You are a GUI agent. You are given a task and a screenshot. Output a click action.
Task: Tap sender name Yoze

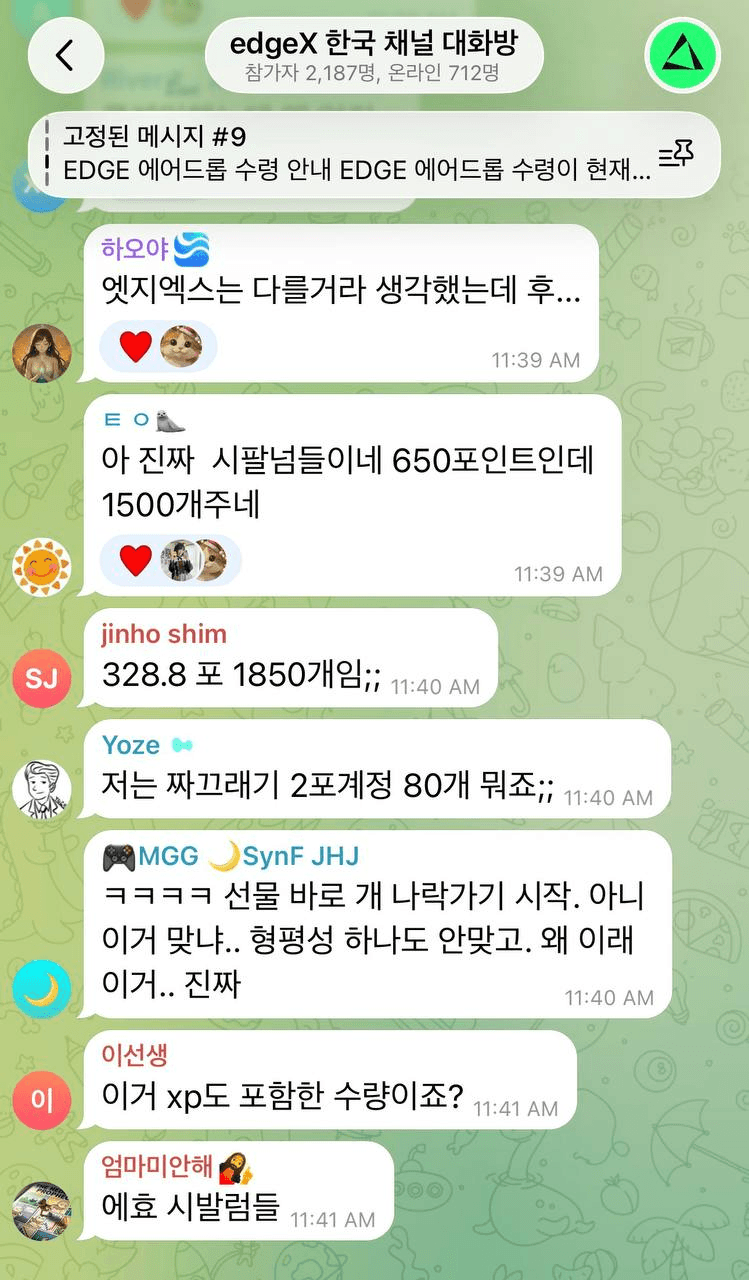tap(131, 745)
